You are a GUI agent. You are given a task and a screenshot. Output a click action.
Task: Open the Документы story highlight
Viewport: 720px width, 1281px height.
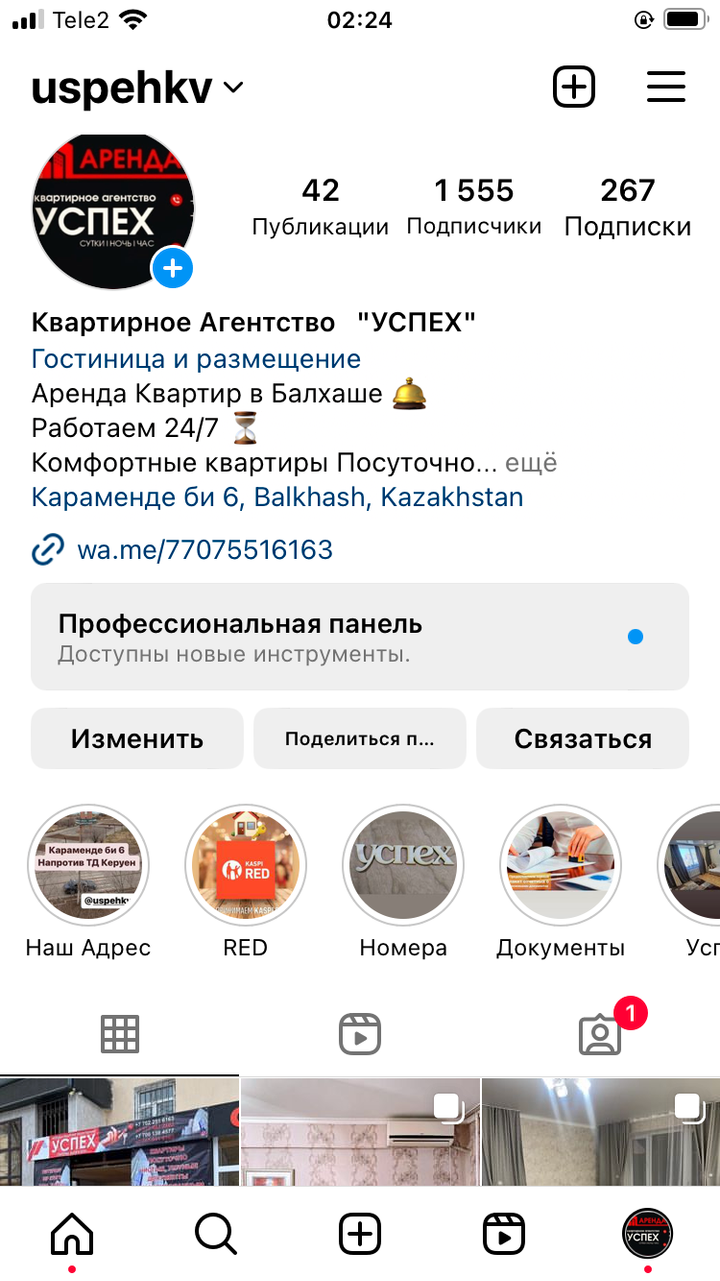560,866
